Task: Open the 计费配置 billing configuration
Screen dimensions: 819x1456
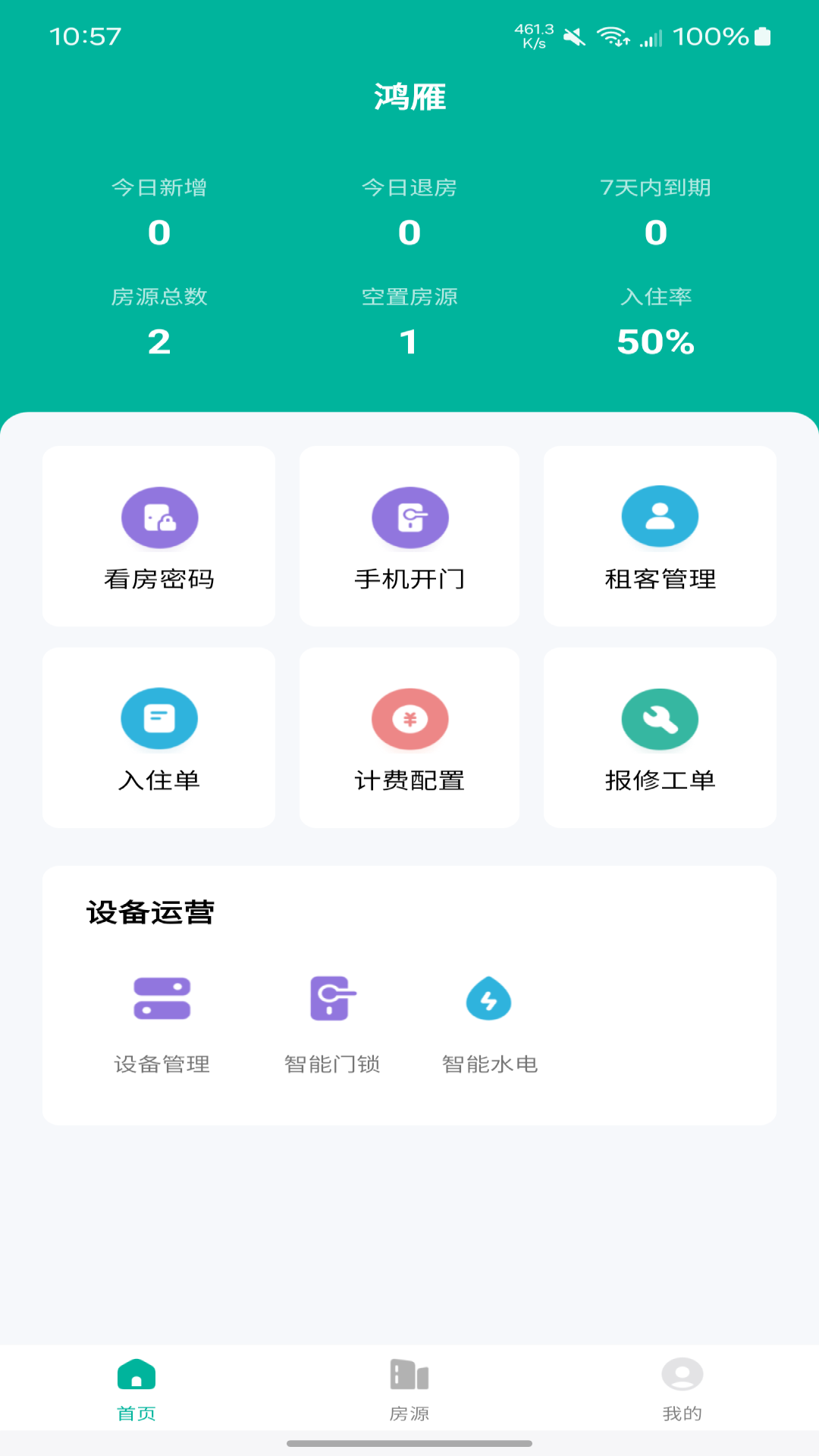Action: (409, 738)
